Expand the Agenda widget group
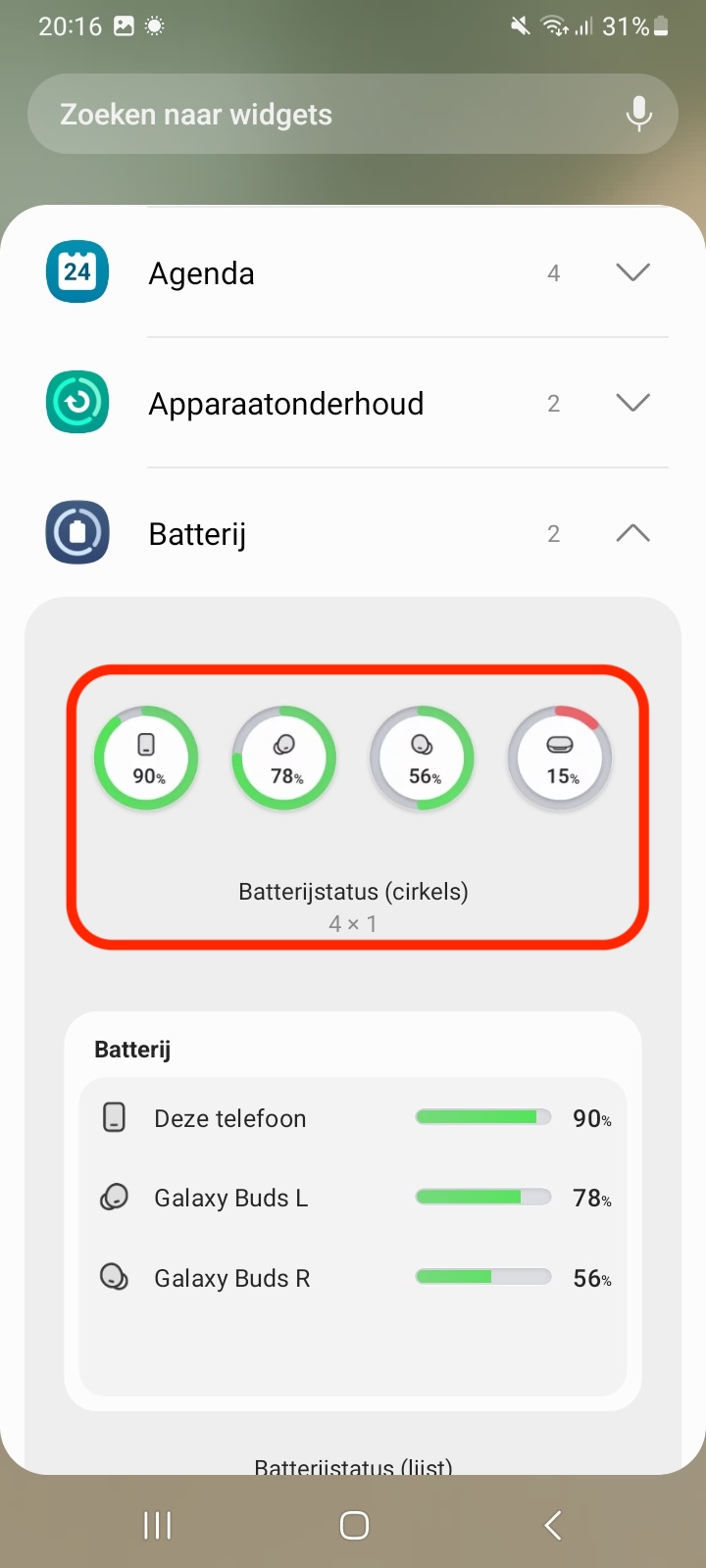706x1568 pixels. click(632, 272)
